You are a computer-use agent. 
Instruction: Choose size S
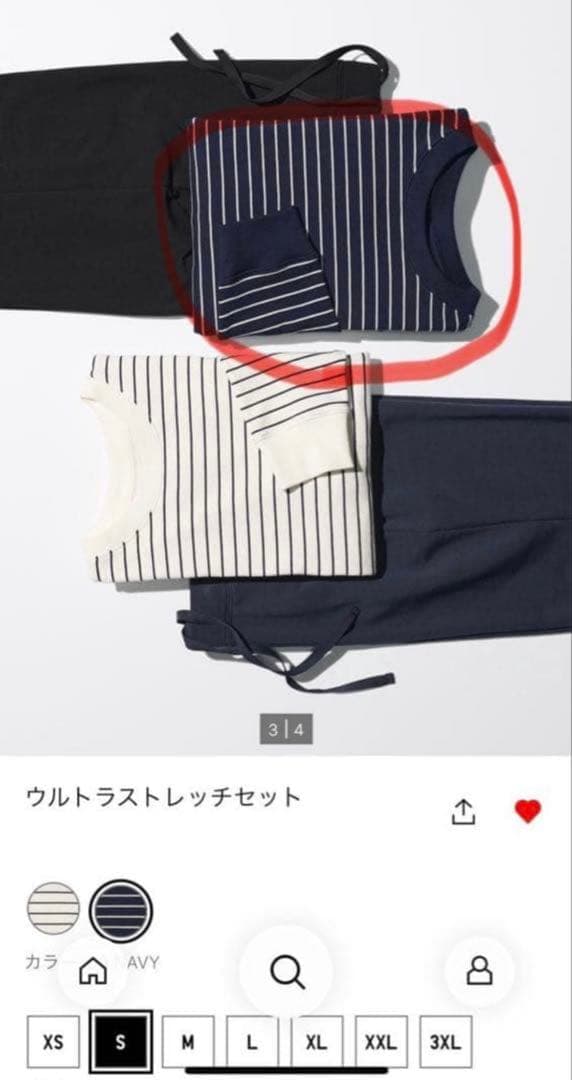tap(121, 1042)
